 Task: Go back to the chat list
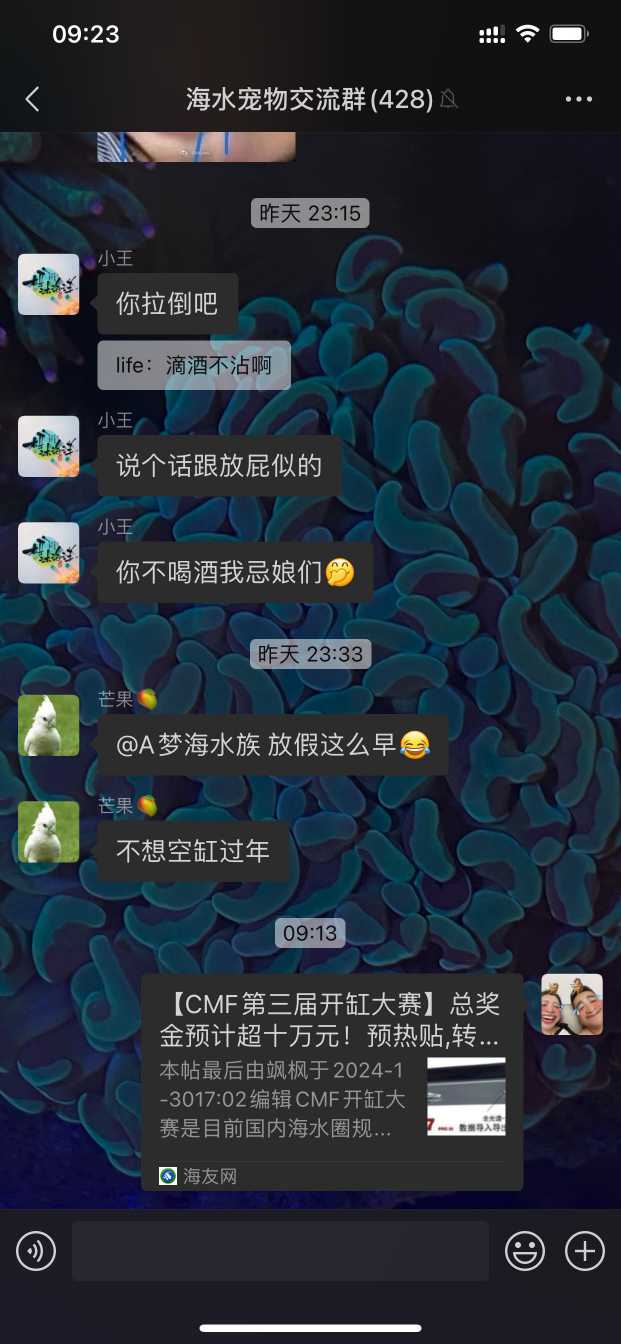point(32,99)
